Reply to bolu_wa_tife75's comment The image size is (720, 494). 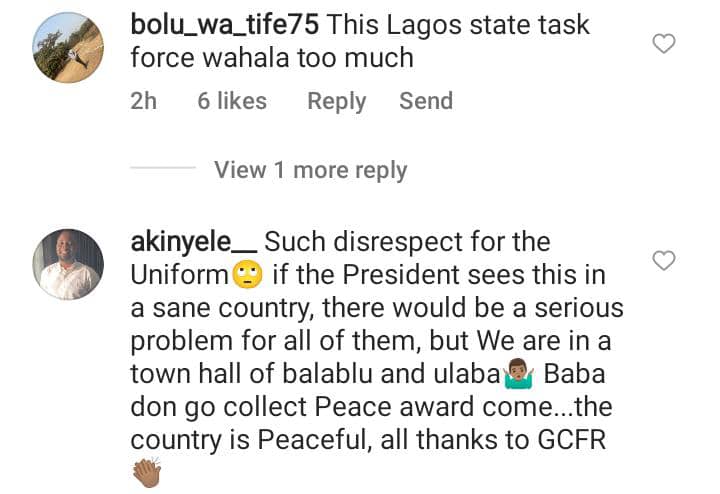tap(336, 101)
